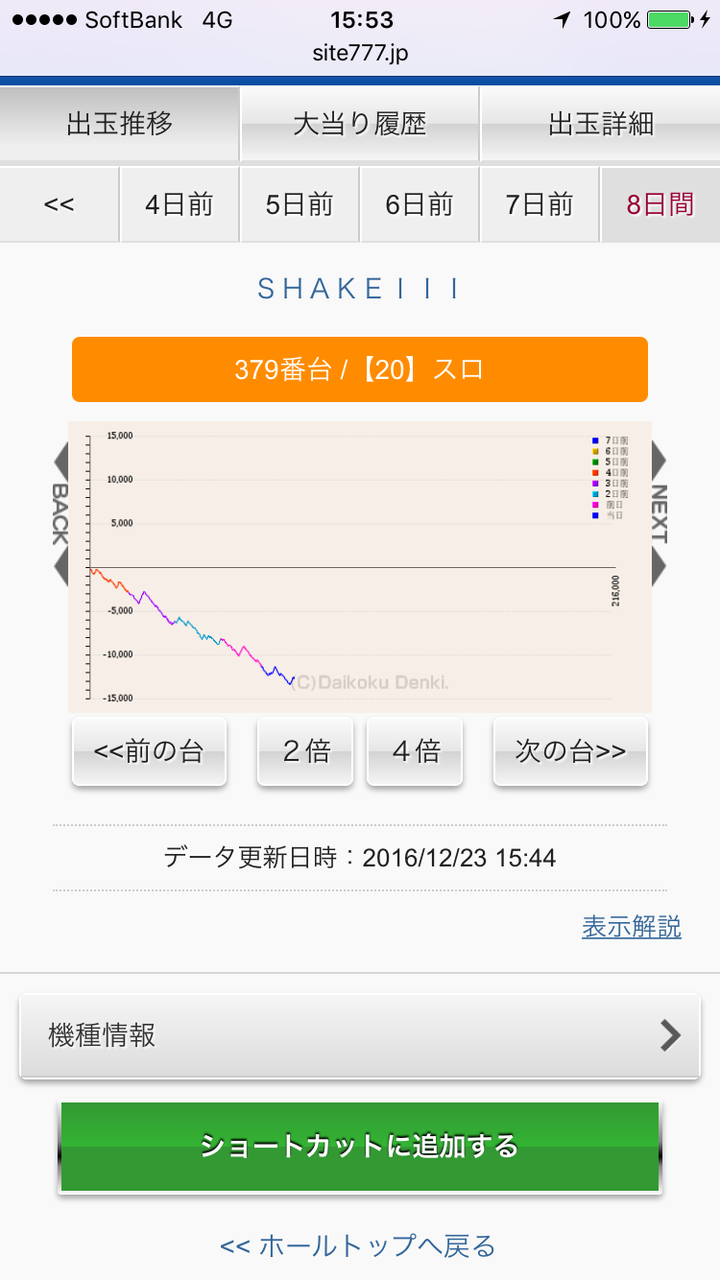Tap the green ショートカットに追加する button
Screen dimensions: 720x1280
pos(360,1146)
